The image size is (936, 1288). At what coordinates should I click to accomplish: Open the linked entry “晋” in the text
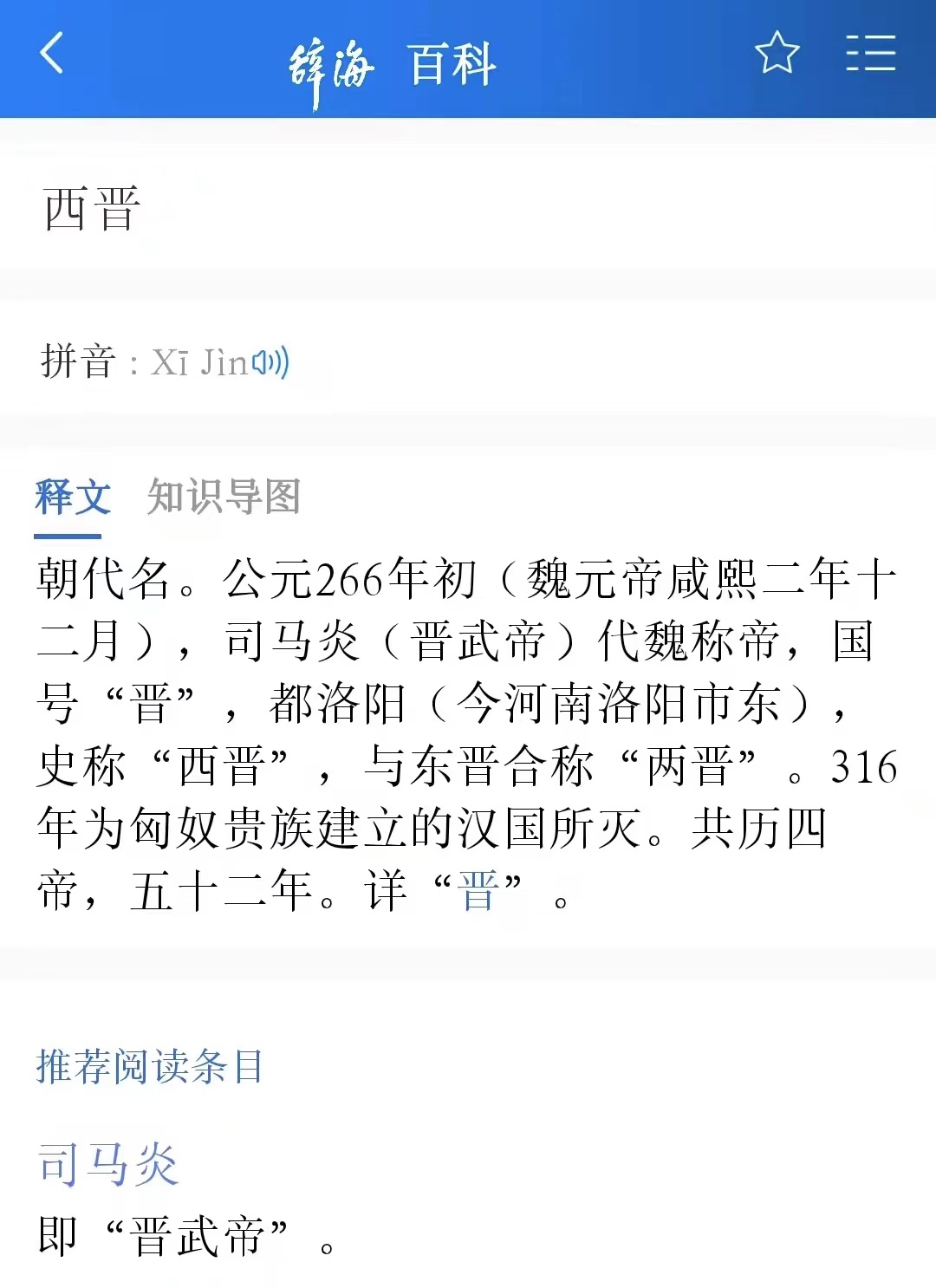pyautogui.click(x=478, y=891)
